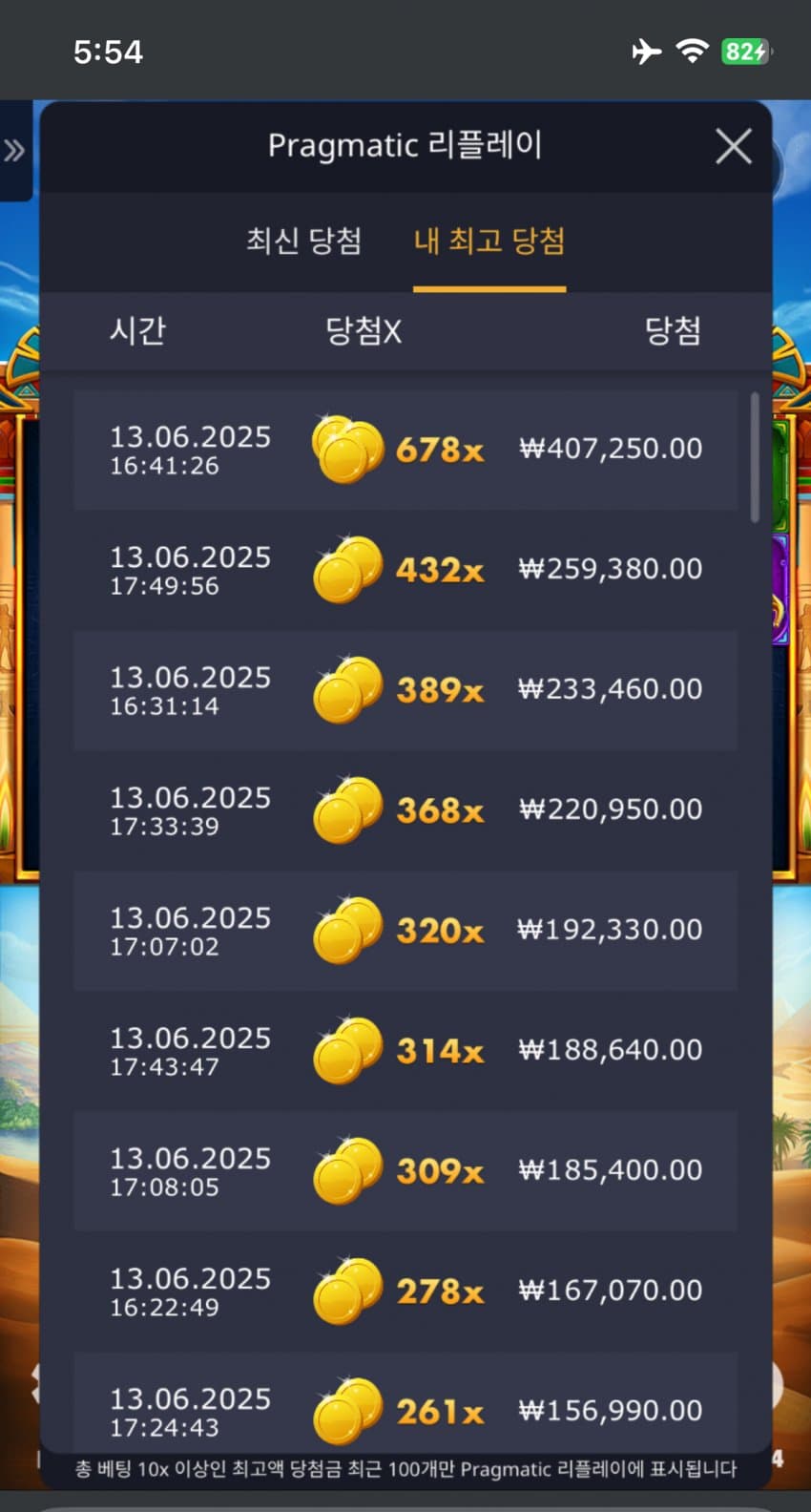Screen dimensions: 811x1512
Task: Select the 내 최고 당첨 tab
Action: [489, 241]
